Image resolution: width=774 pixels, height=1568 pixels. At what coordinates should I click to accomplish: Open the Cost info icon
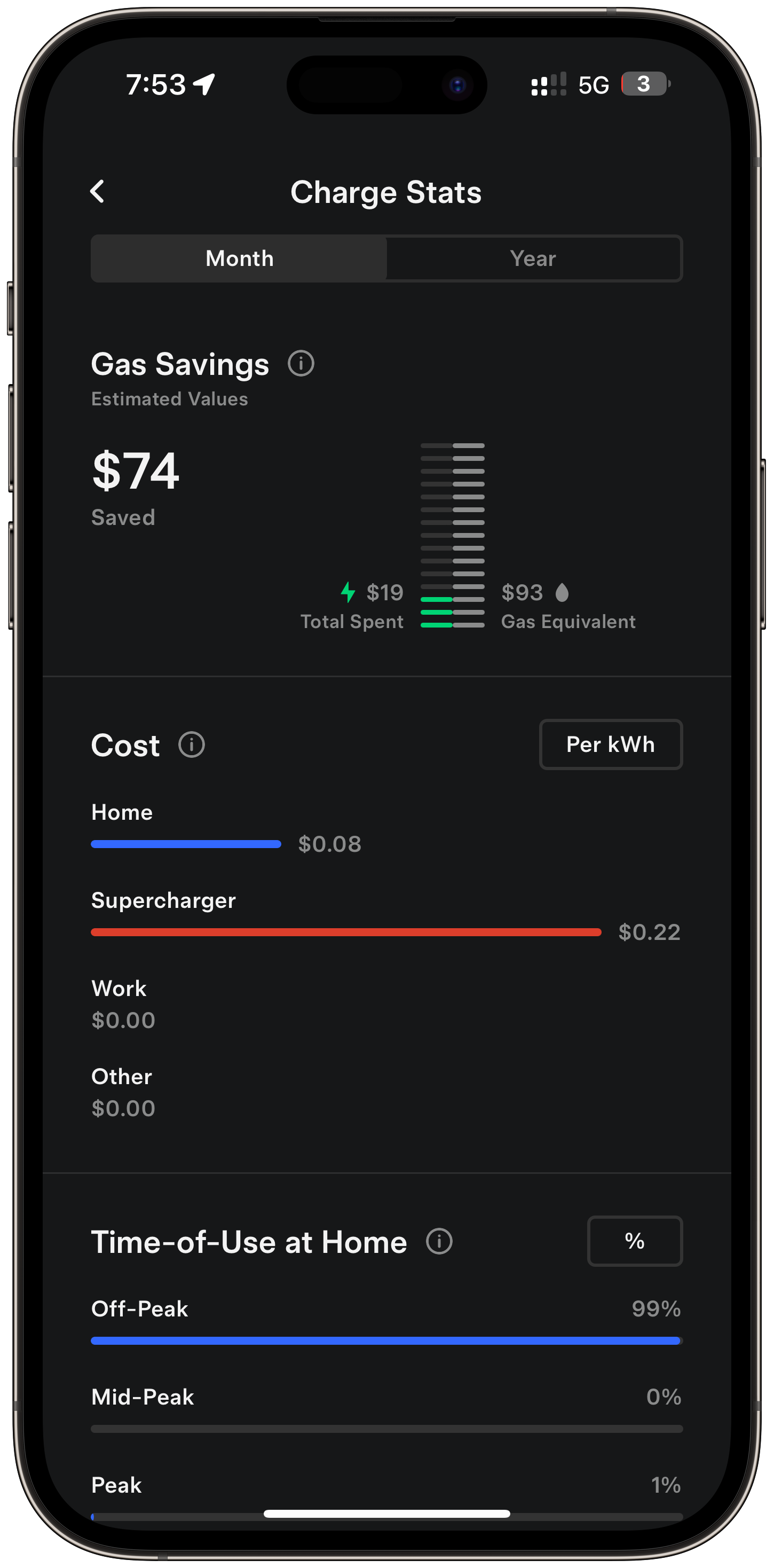pos(191,744)
